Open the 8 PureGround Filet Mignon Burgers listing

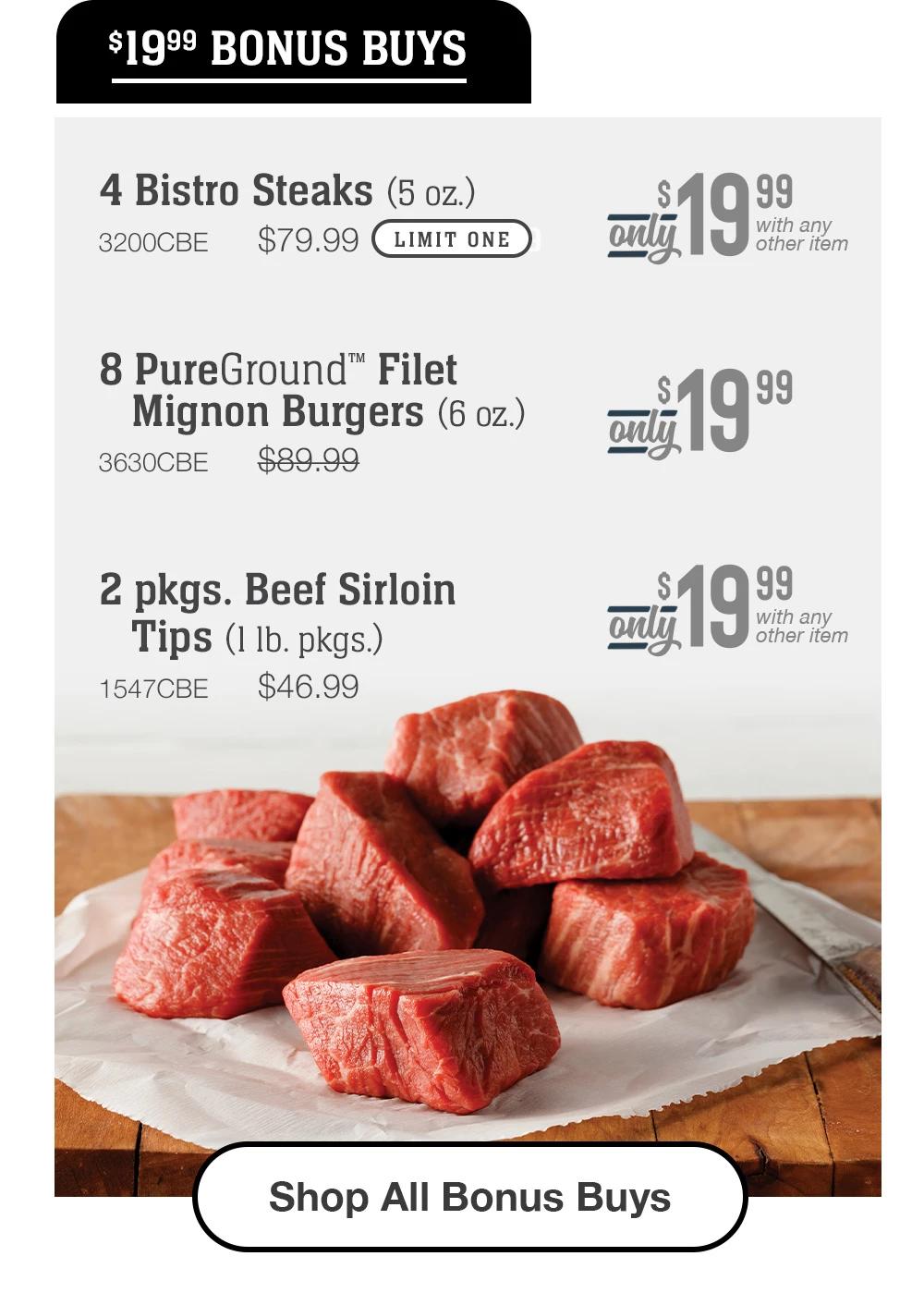click(314, 388)
